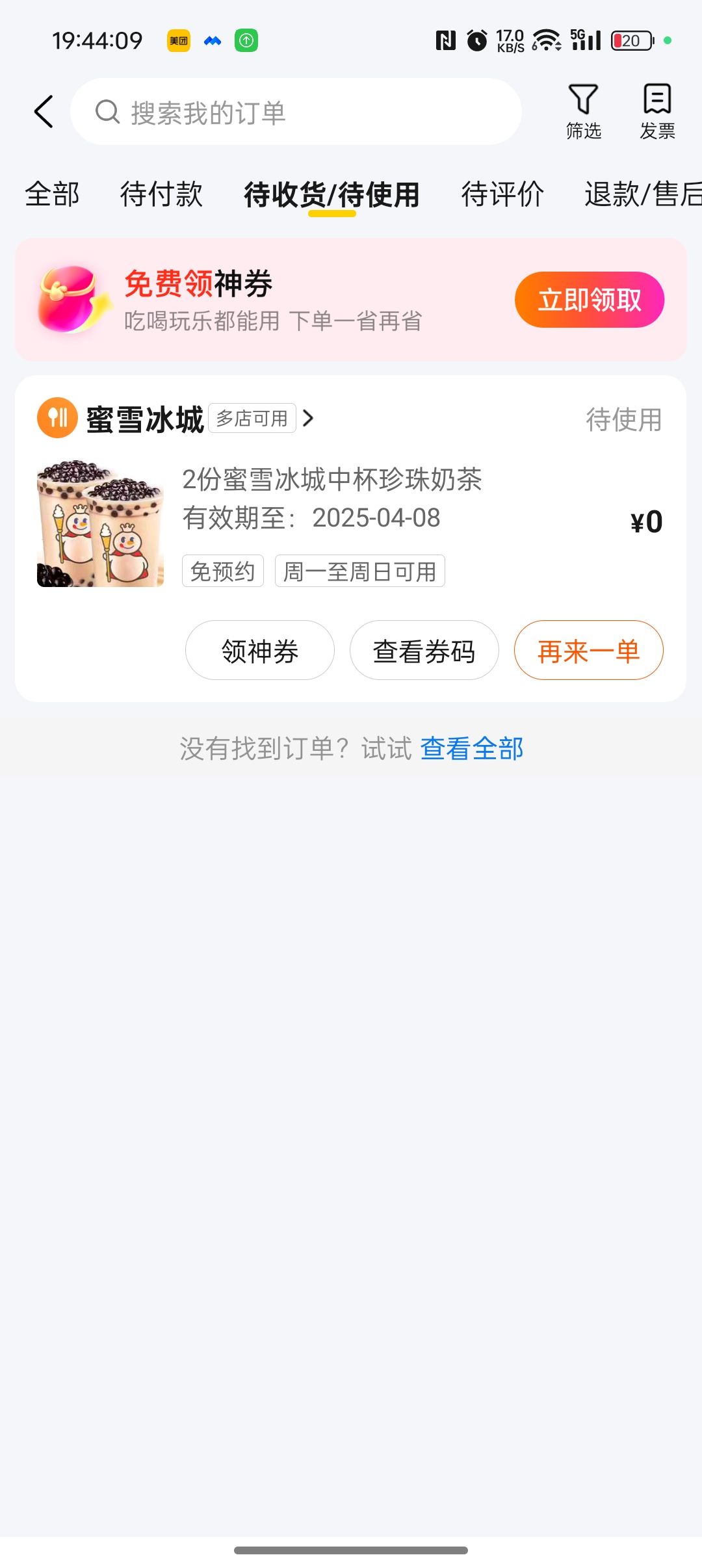Go back using the top-left arrow
This screenshot has height=1568, width=702.
[44, 112]
